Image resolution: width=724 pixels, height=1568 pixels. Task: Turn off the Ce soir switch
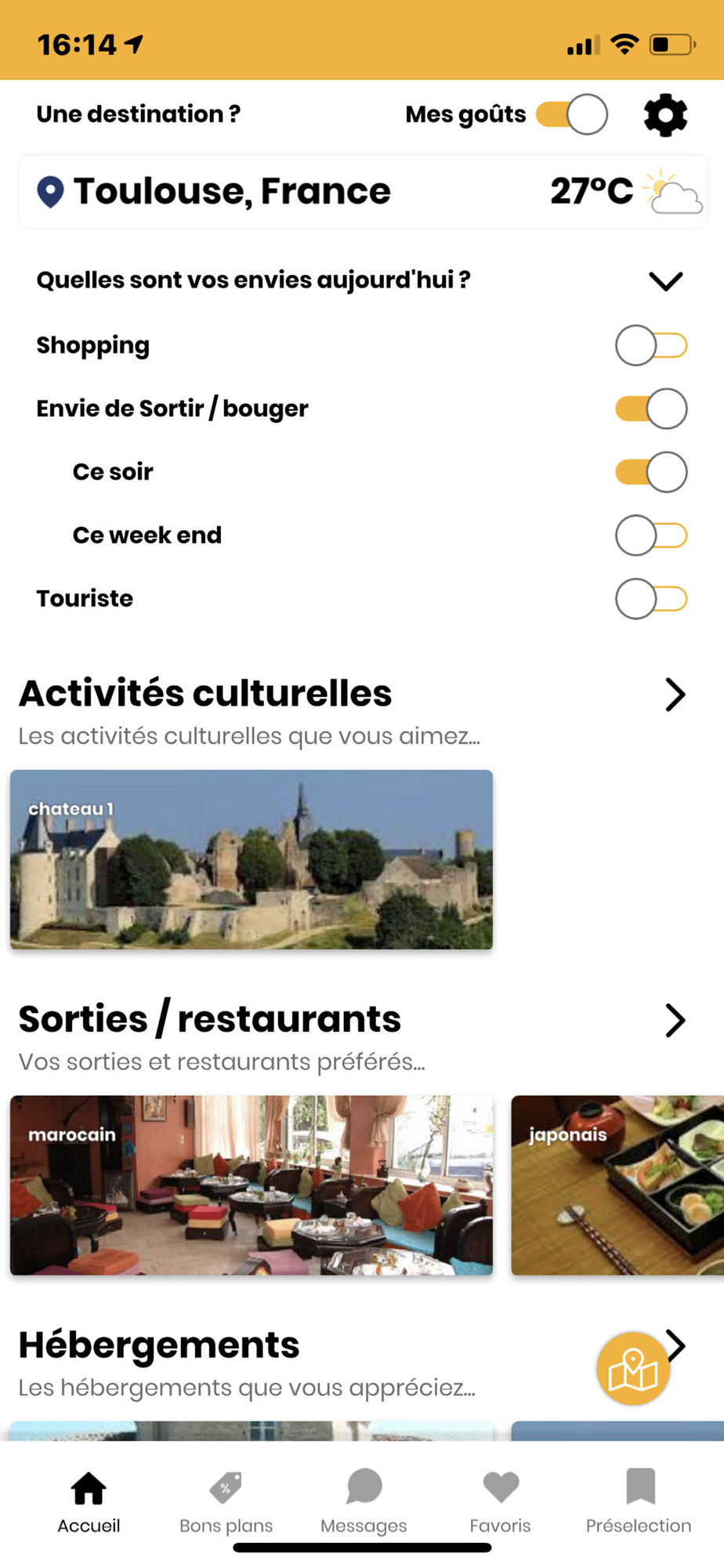point(651,472)
